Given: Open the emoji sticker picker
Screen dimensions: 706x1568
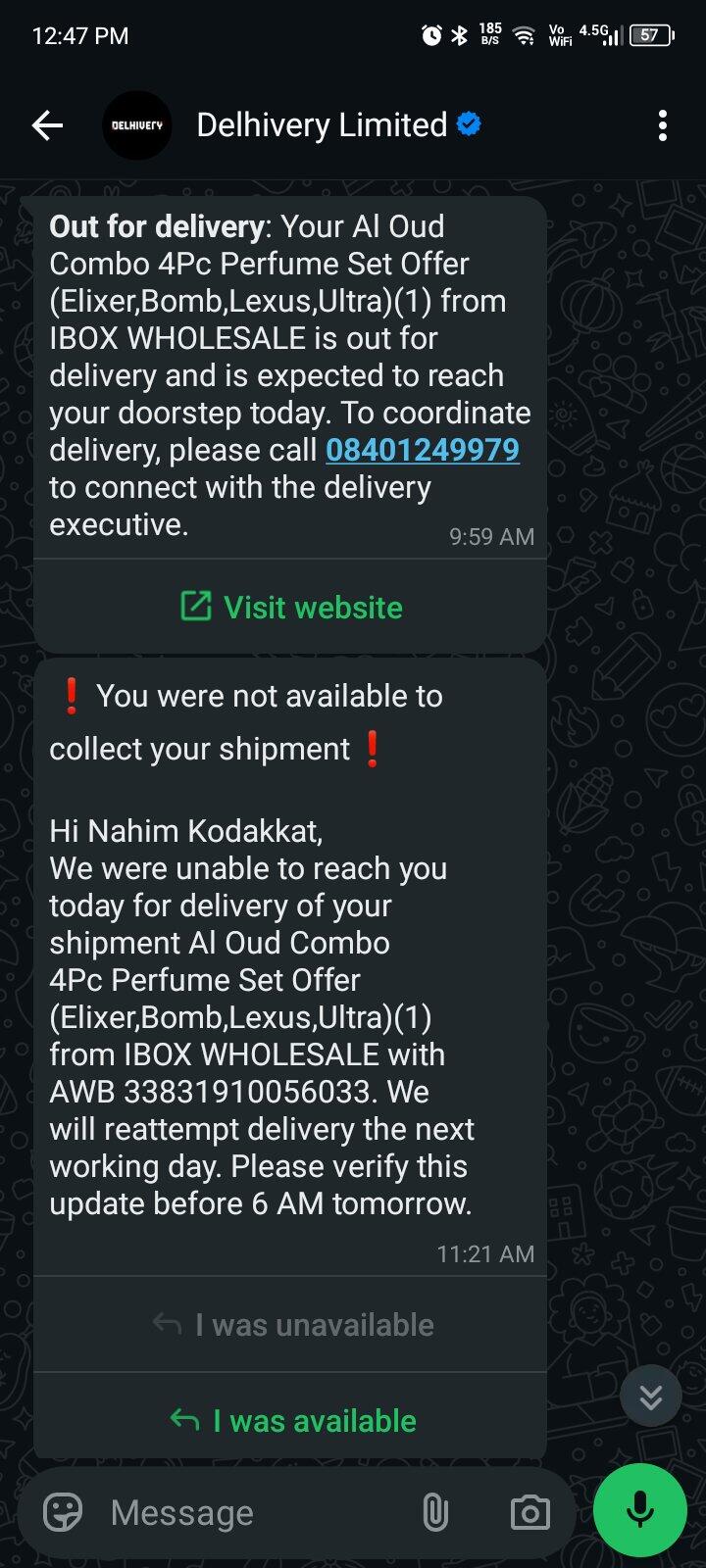Looking at the screenshot, I should [x=64, y=1512].
